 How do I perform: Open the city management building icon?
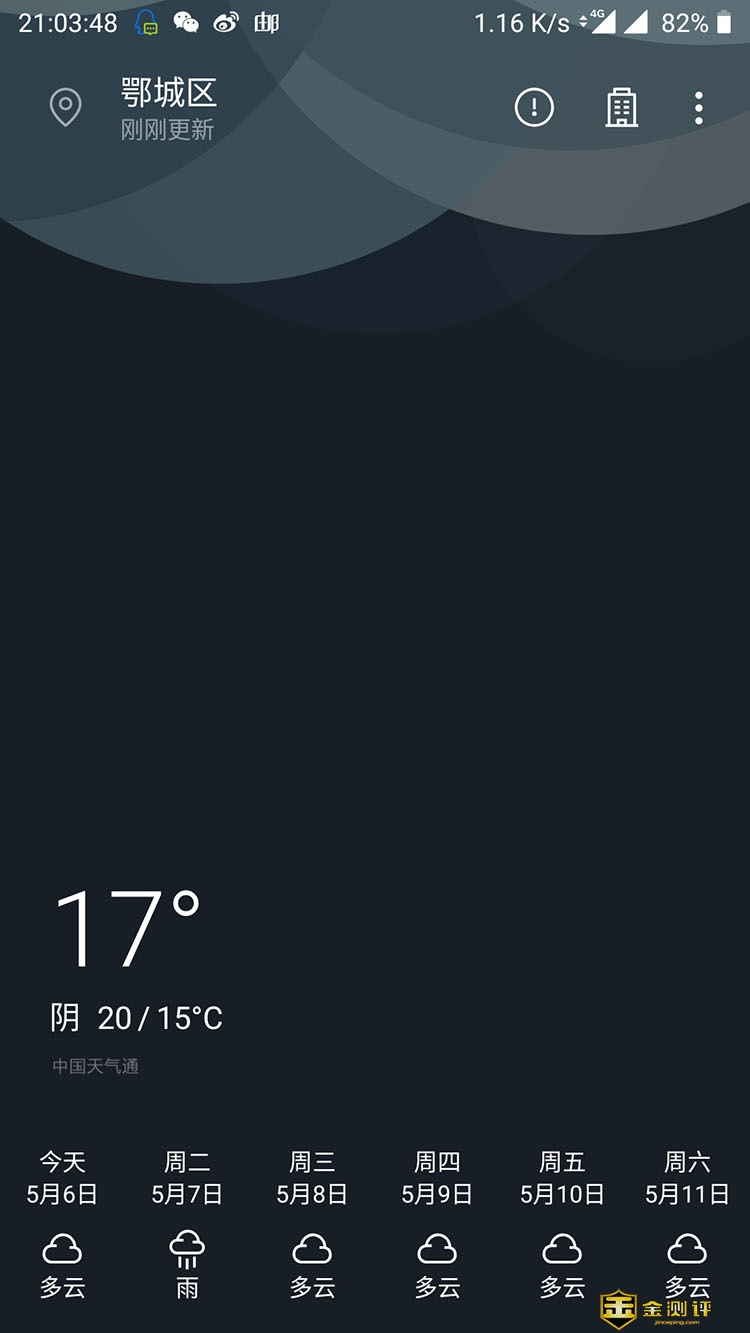(x=621, y=107)
